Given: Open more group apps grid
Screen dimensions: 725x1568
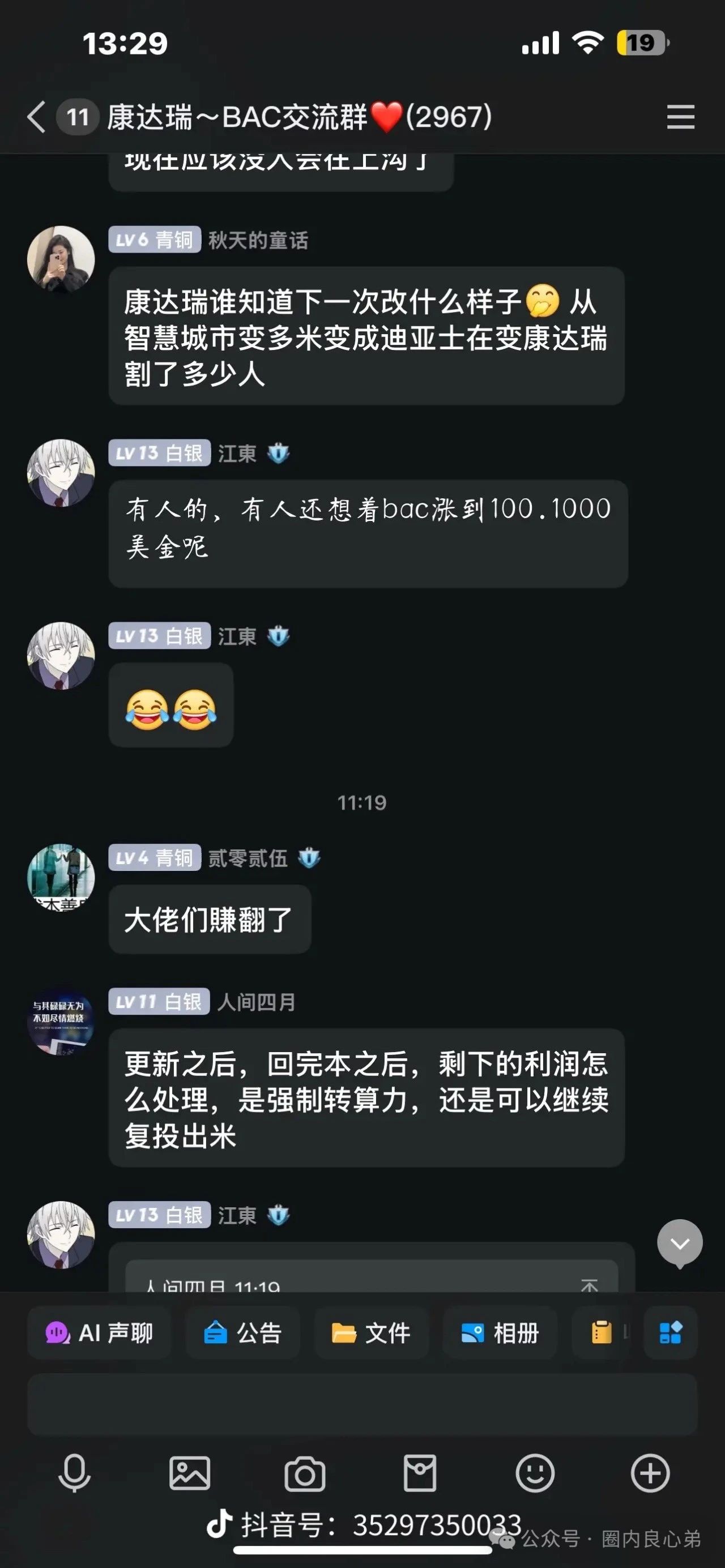Looking at the screenshot, I should tap(670, 1333).
